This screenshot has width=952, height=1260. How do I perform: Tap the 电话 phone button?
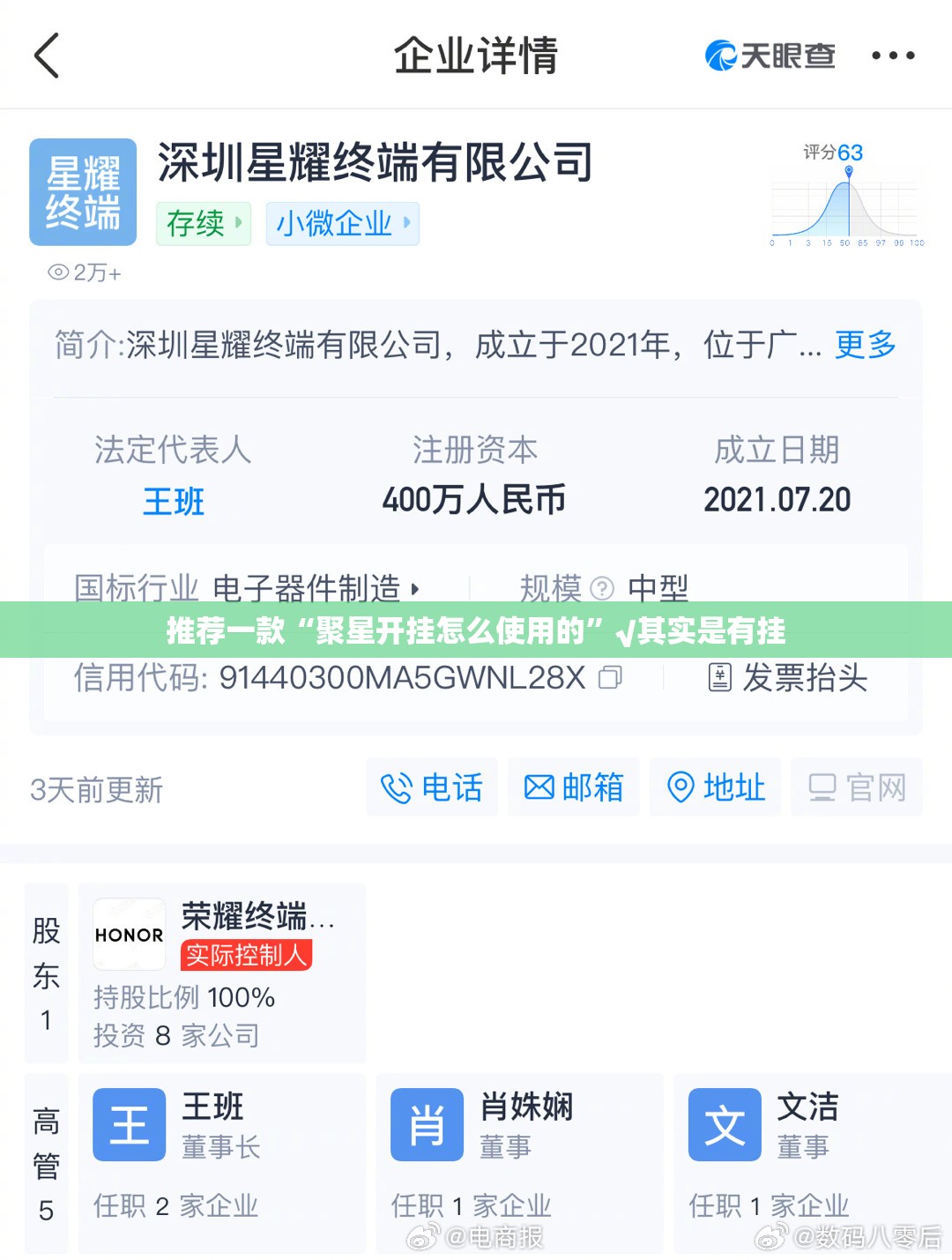coord(432,787)
